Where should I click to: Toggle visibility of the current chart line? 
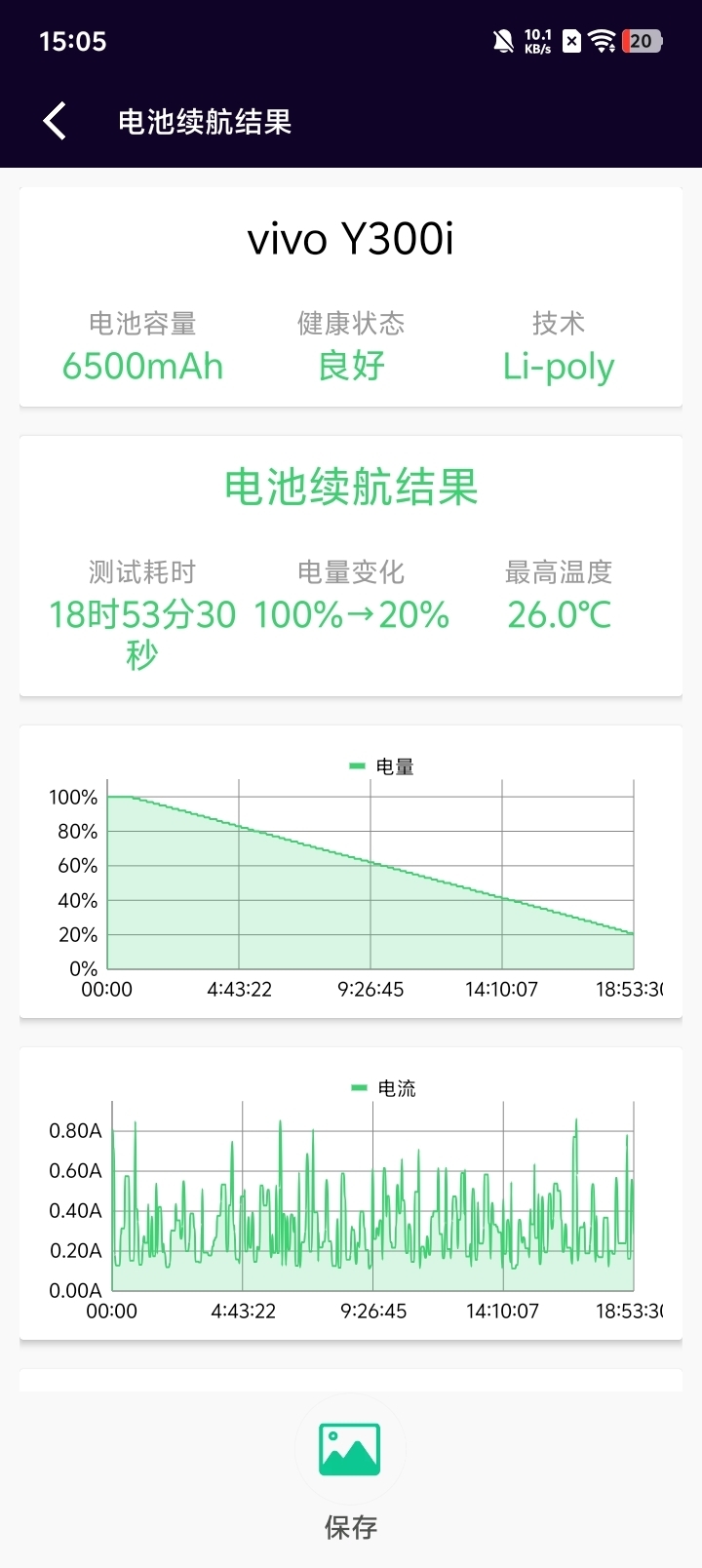point(380,1087)
